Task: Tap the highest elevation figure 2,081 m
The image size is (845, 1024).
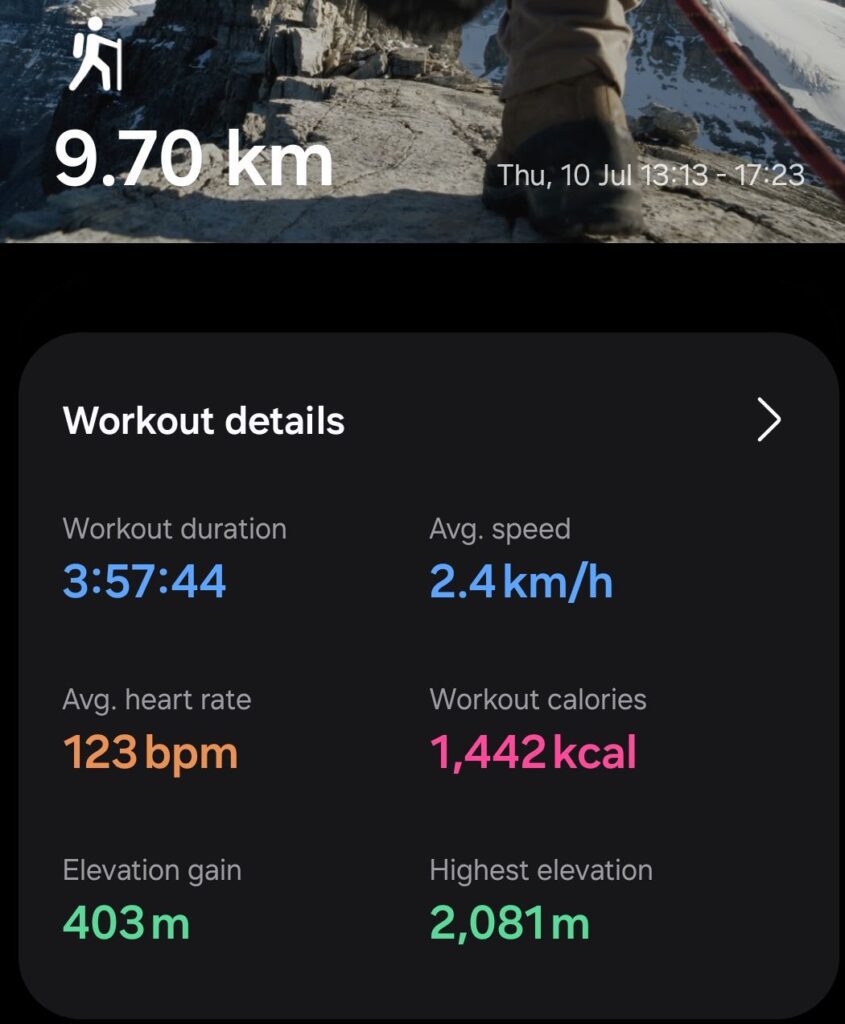Action: 509,922
